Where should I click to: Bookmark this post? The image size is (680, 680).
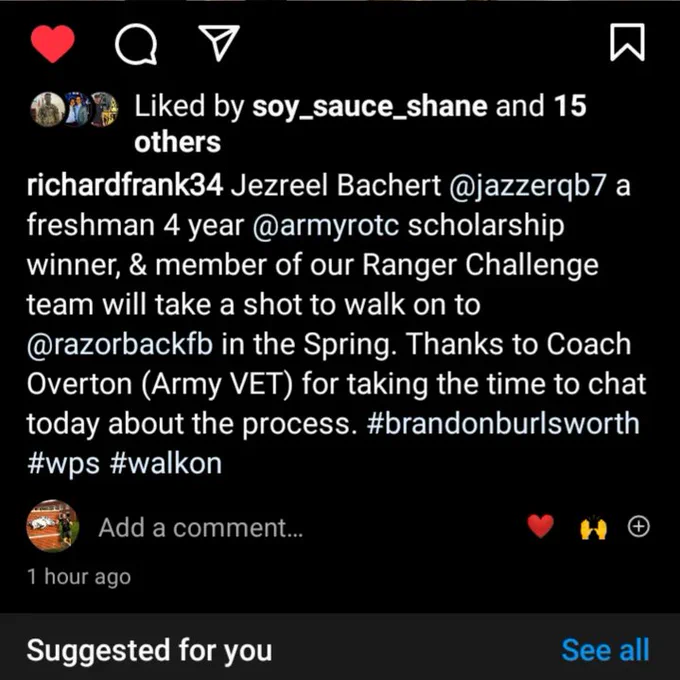(x=627, y=42)
